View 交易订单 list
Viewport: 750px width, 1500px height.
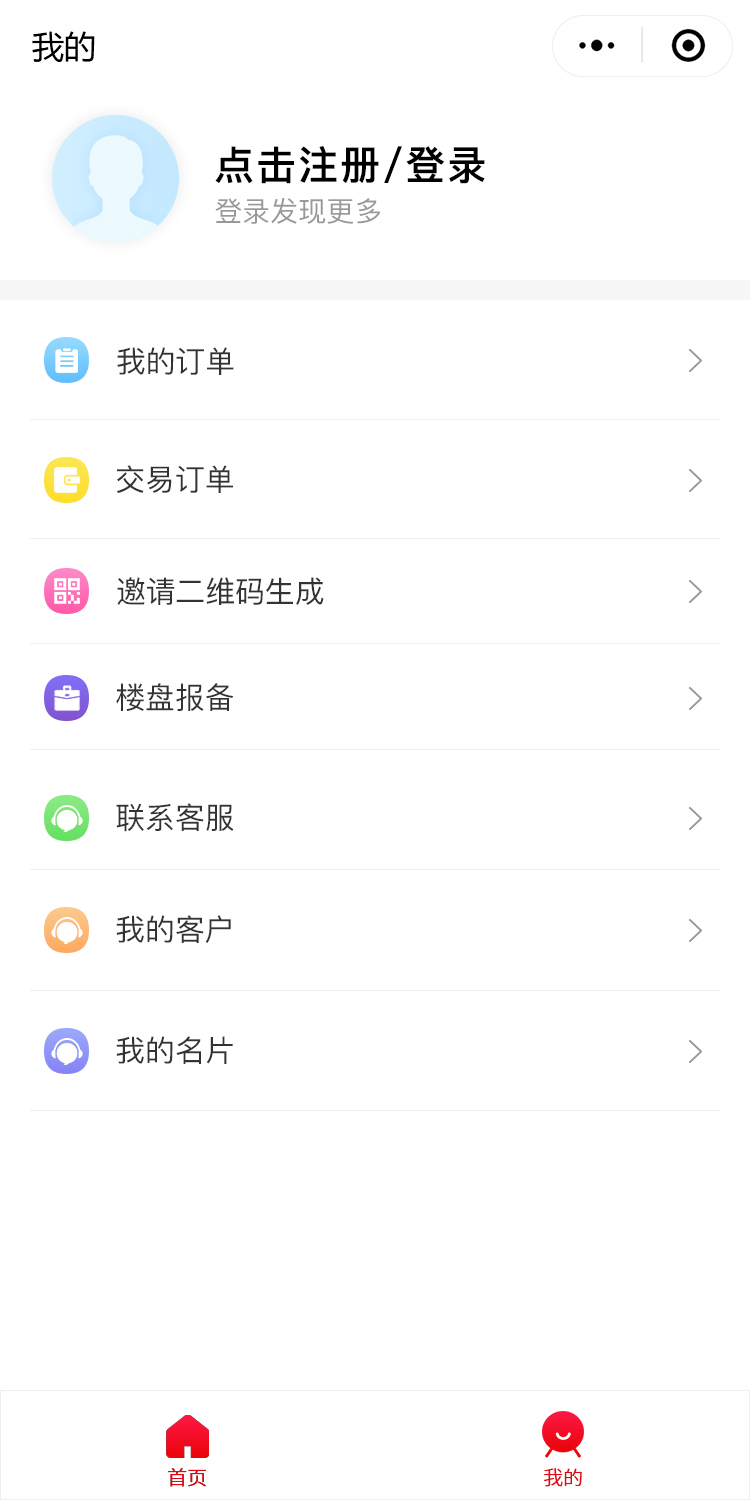pyautogui.click(x=375, y=480)
